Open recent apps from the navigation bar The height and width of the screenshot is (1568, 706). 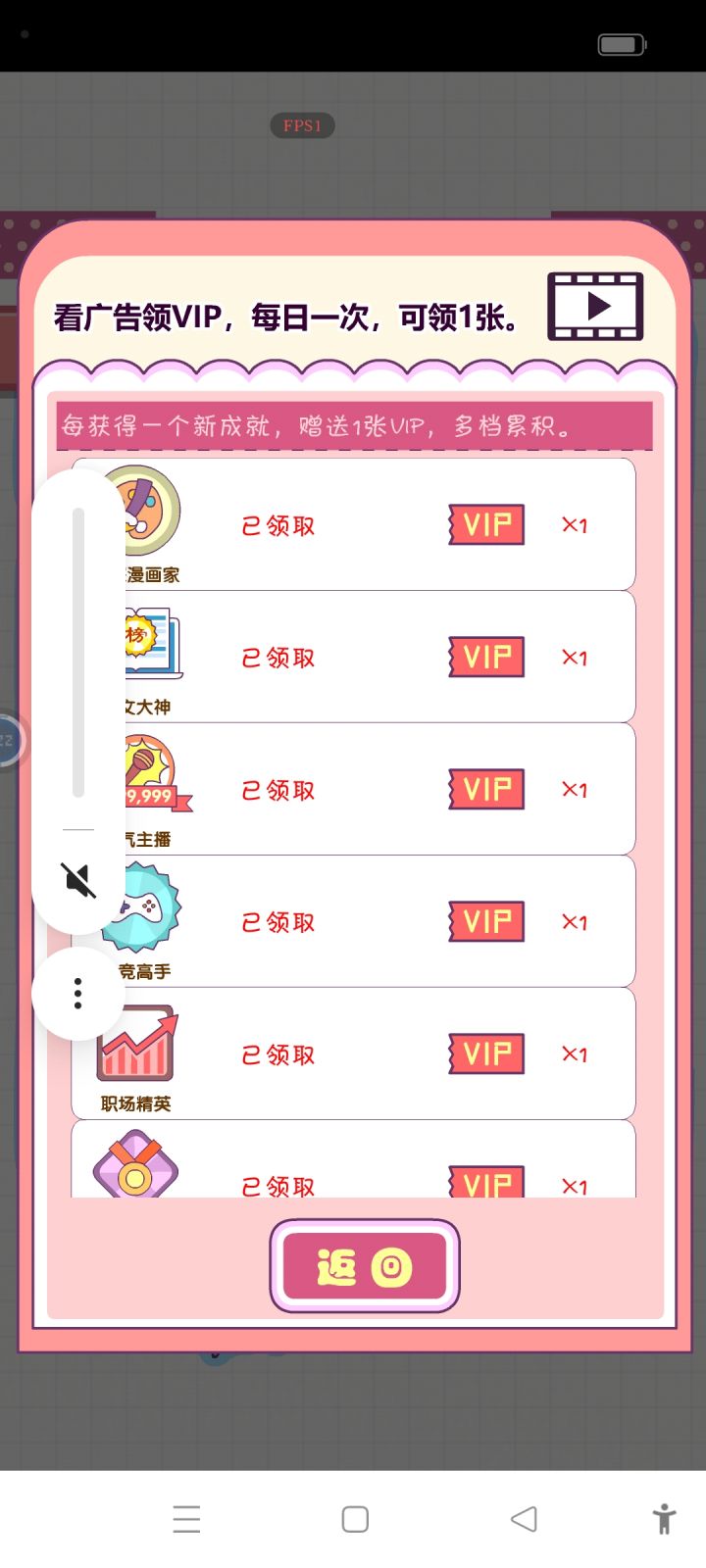(x=185, y=1518)
